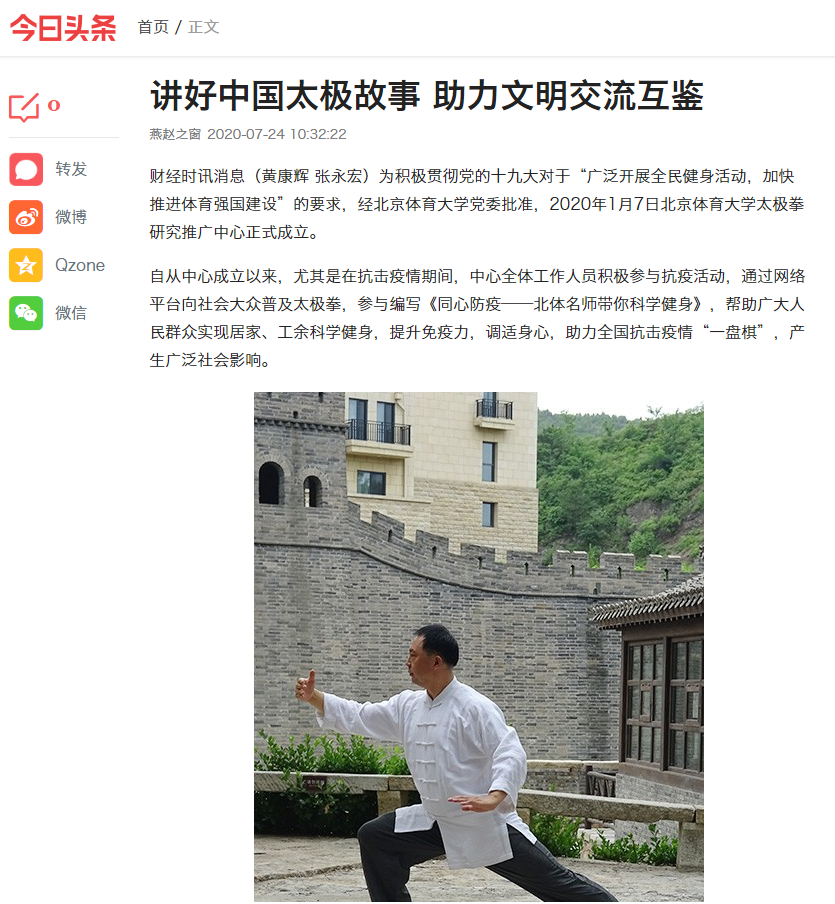Go to 首页 breadcrumb link
Screen dimensions: 835x904
153,27
